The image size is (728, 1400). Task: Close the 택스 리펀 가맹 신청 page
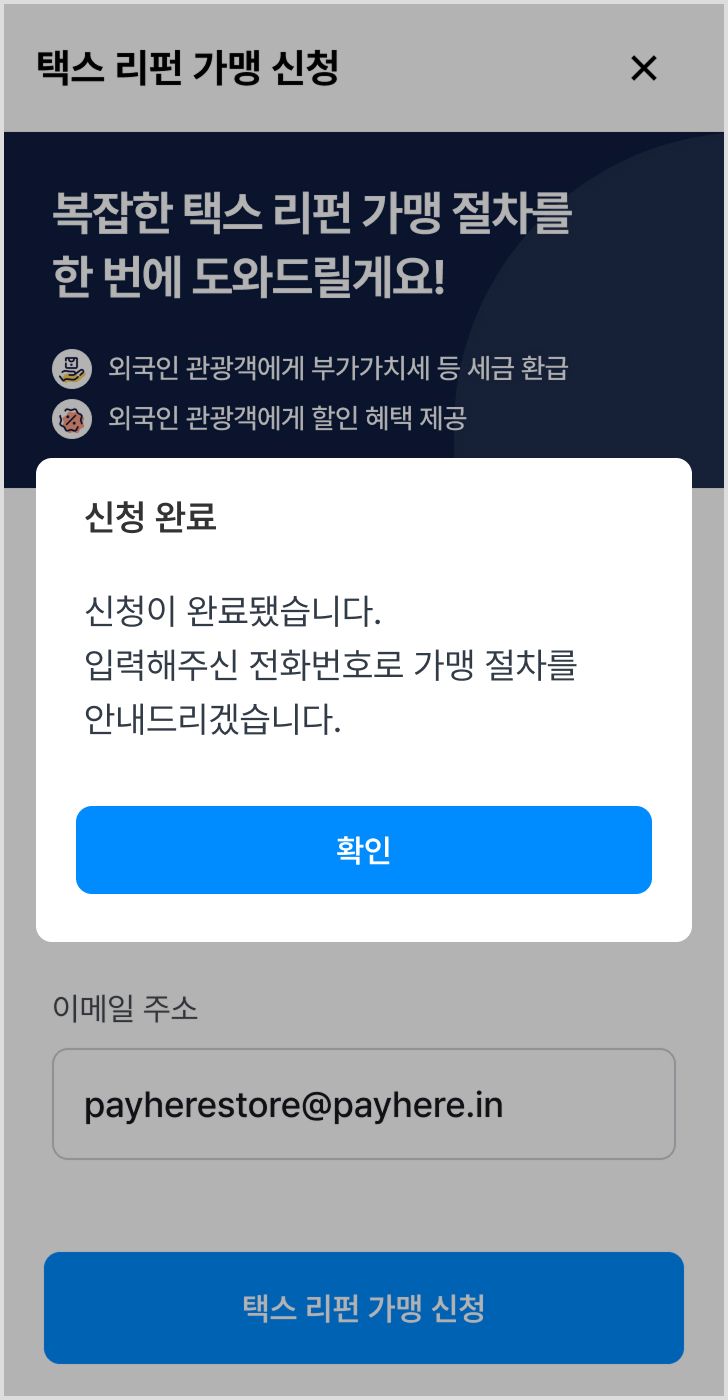pyautogui.click(x=643, y=68)
